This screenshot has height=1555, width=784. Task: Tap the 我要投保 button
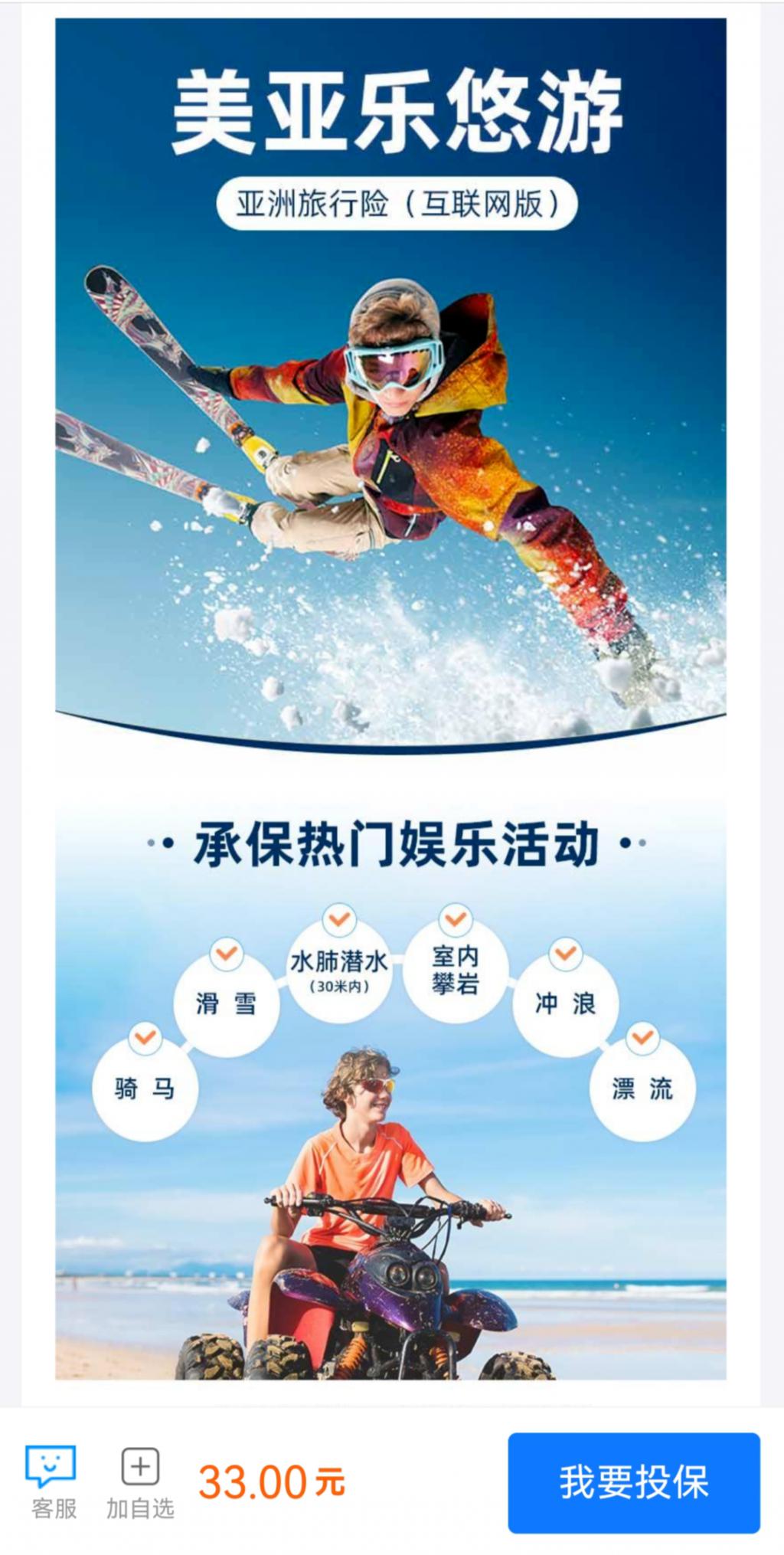coord(633,1482)
